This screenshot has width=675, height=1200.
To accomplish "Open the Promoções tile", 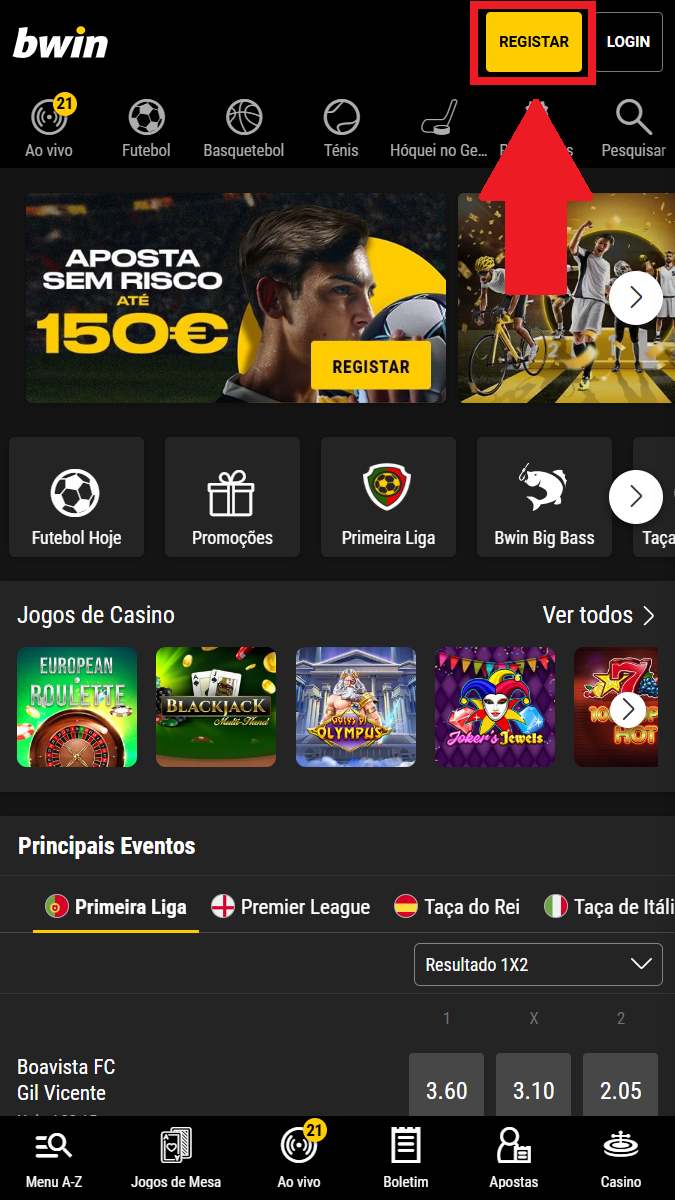I will click(232, 497).
